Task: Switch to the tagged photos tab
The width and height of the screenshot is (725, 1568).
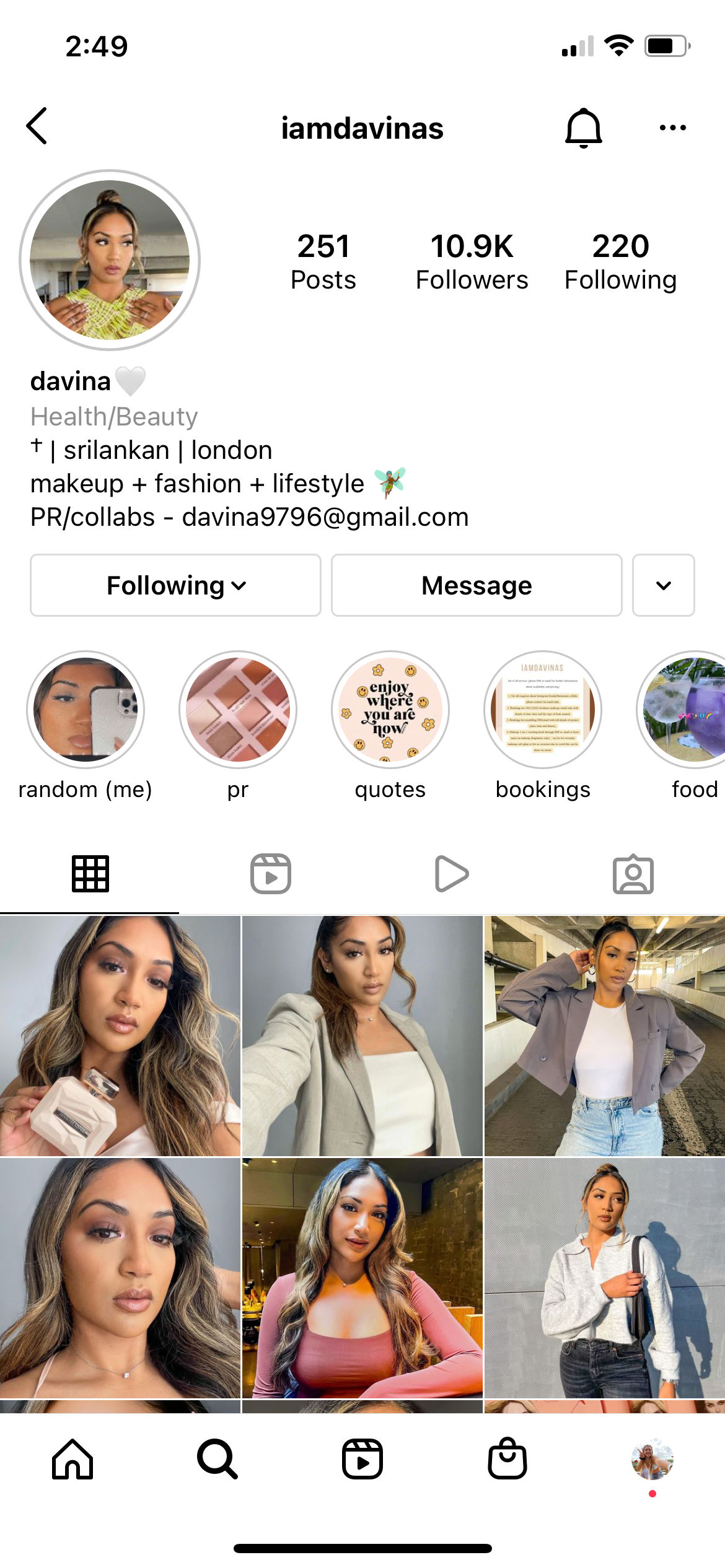Action: point(633,874)
